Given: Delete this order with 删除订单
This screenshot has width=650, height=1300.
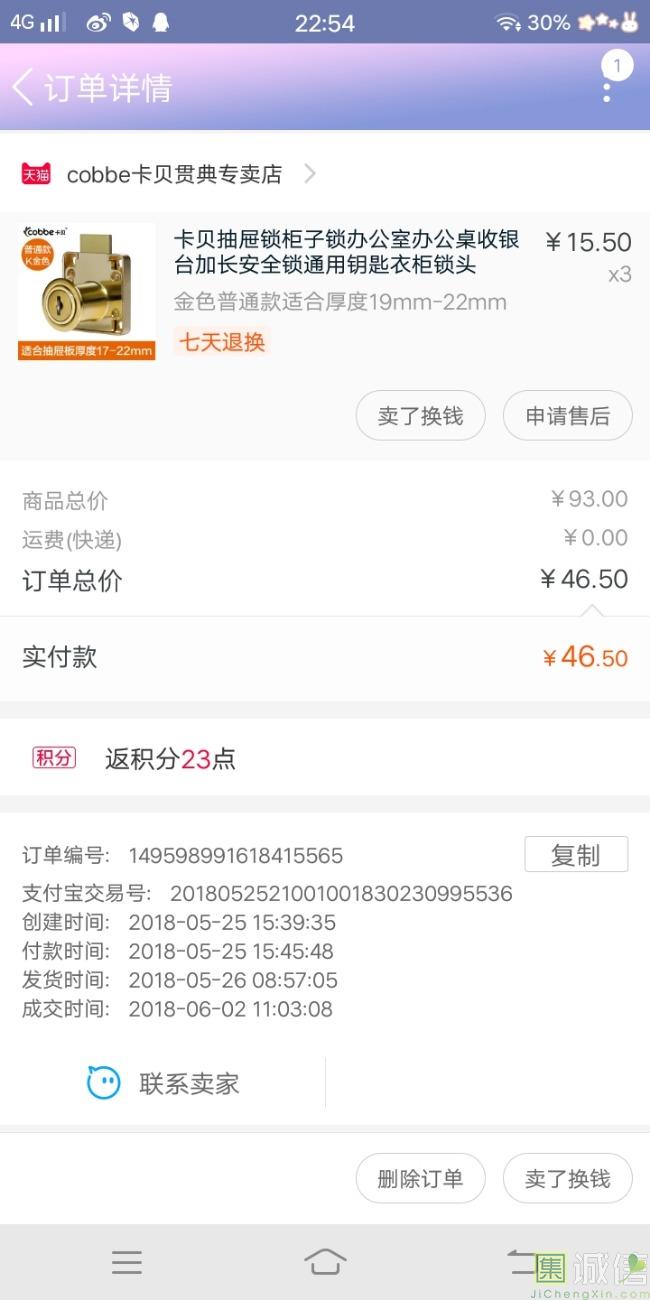Looking at the screenshot, I should (420, 1179).
